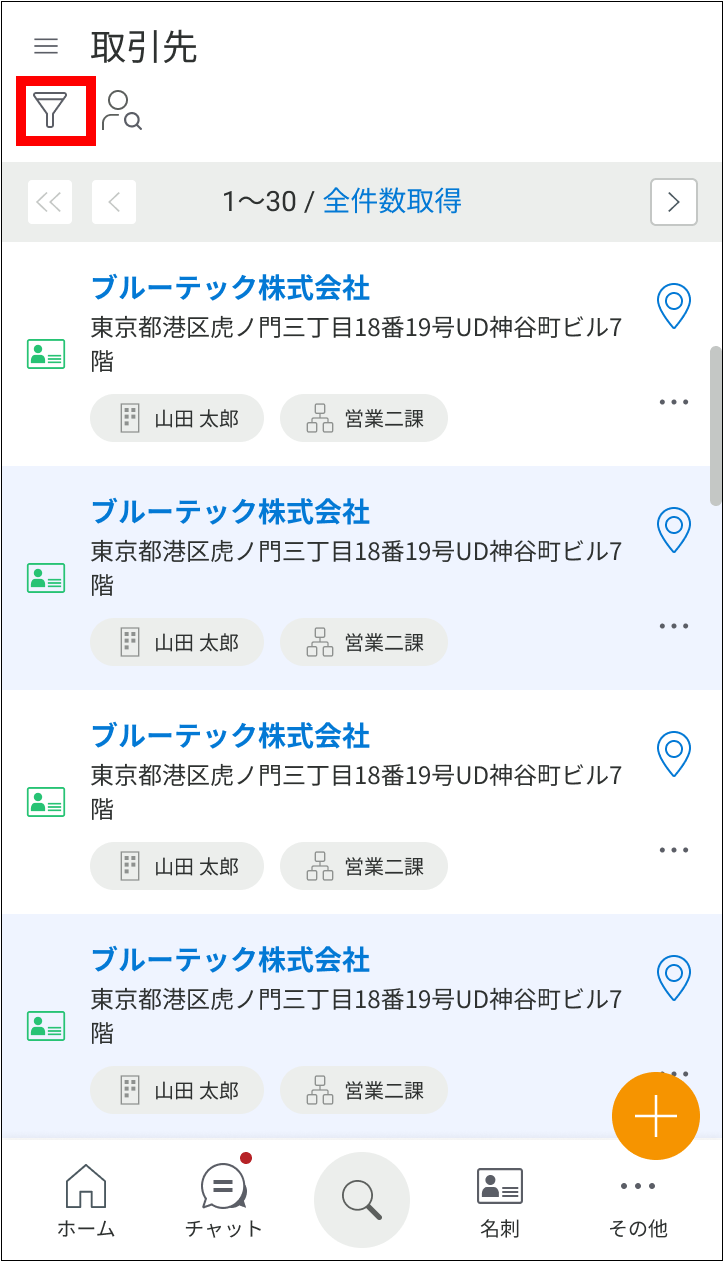The height and width of the screenshot is (1261, 723).
Task: Switch to the 名刺 tab
Action: tap(500, 1201)
